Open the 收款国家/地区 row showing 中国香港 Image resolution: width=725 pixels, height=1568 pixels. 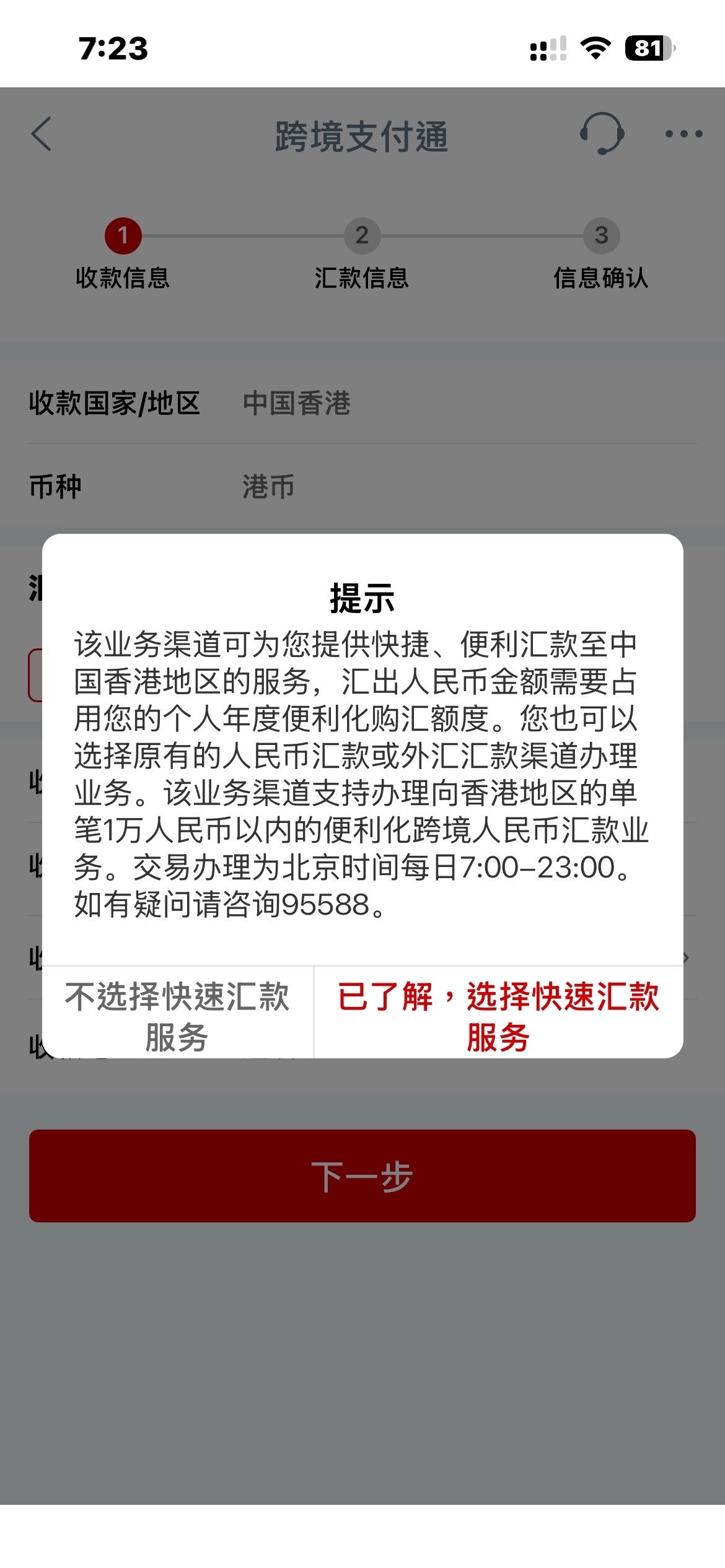coord(362,403)
